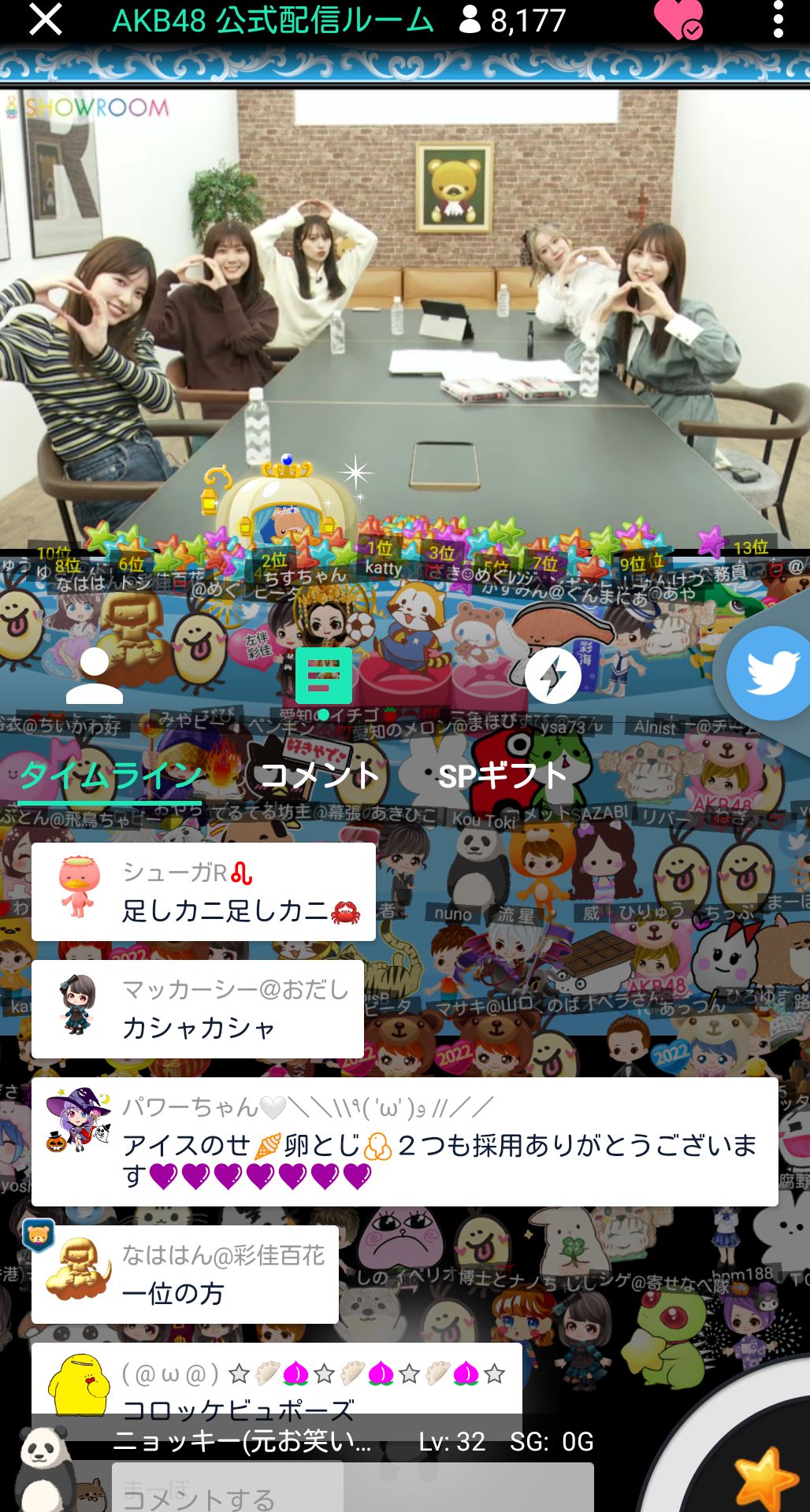The width and height of the screenshot is (810, 1512).
Task: Tap the コメントする input field
Action: (x=229, y=1492)
